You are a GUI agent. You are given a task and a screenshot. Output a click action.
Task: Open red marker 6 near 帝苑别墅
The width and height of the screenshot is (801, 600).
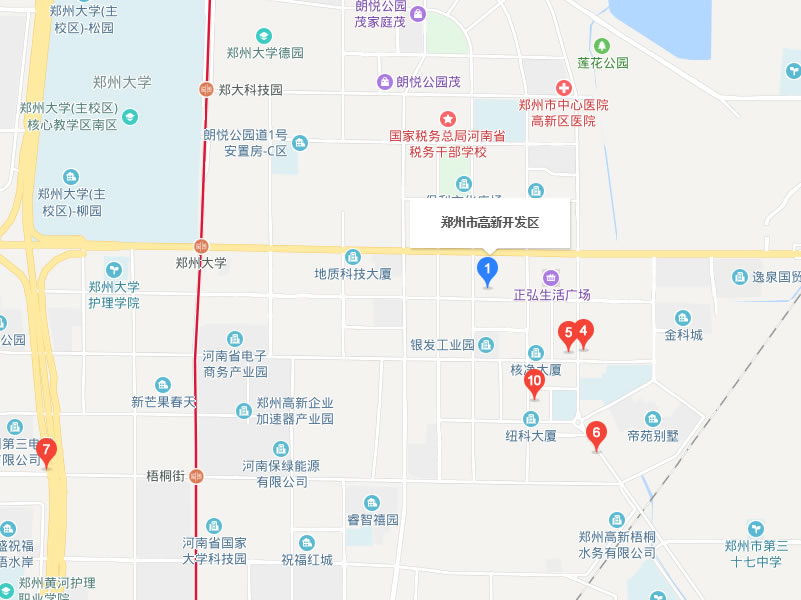[x=596, y=435]
